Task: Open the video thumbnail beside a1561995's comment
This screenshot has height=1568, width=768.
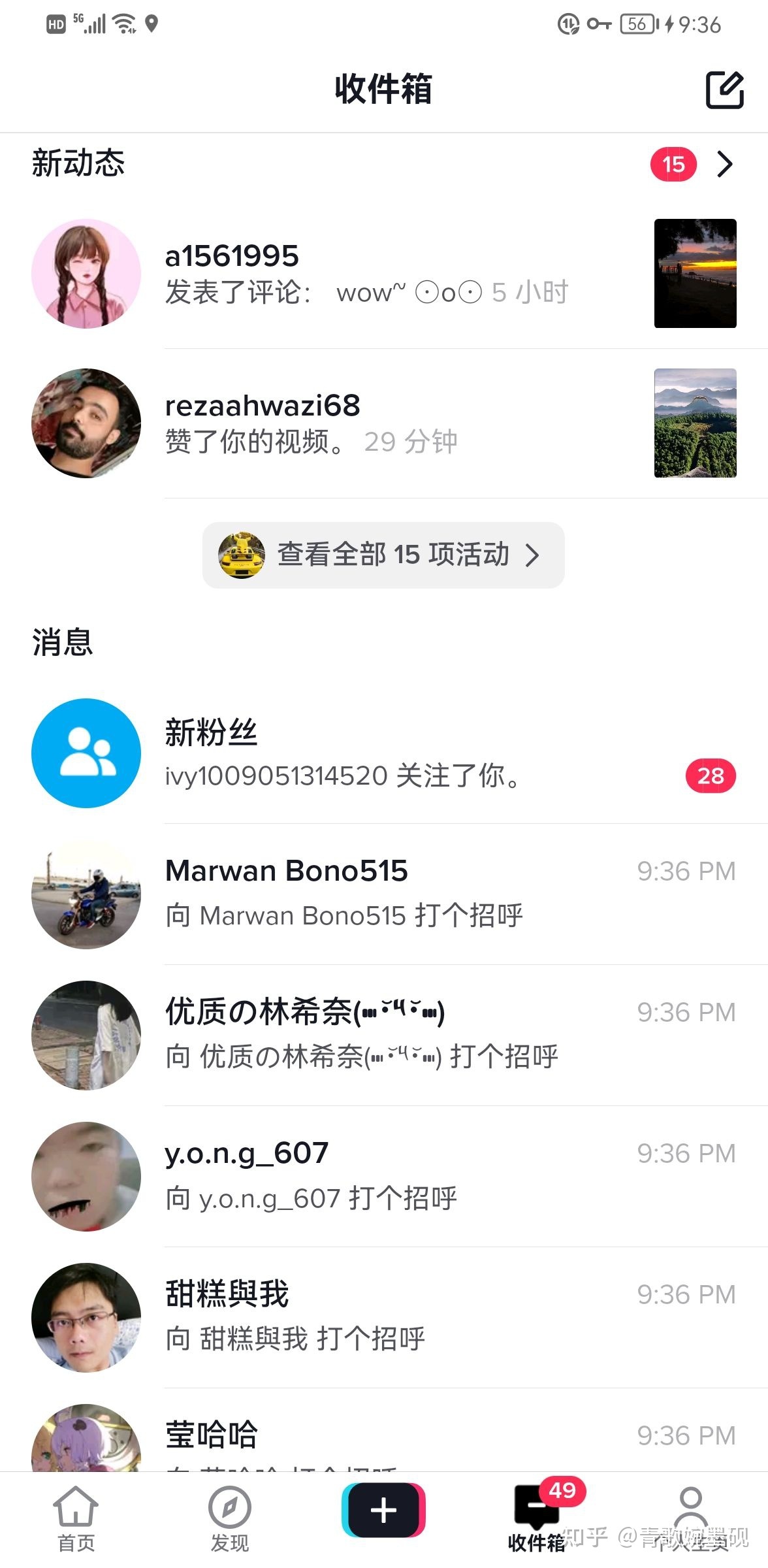Action: pyautogui.click(x=695, y=273)
